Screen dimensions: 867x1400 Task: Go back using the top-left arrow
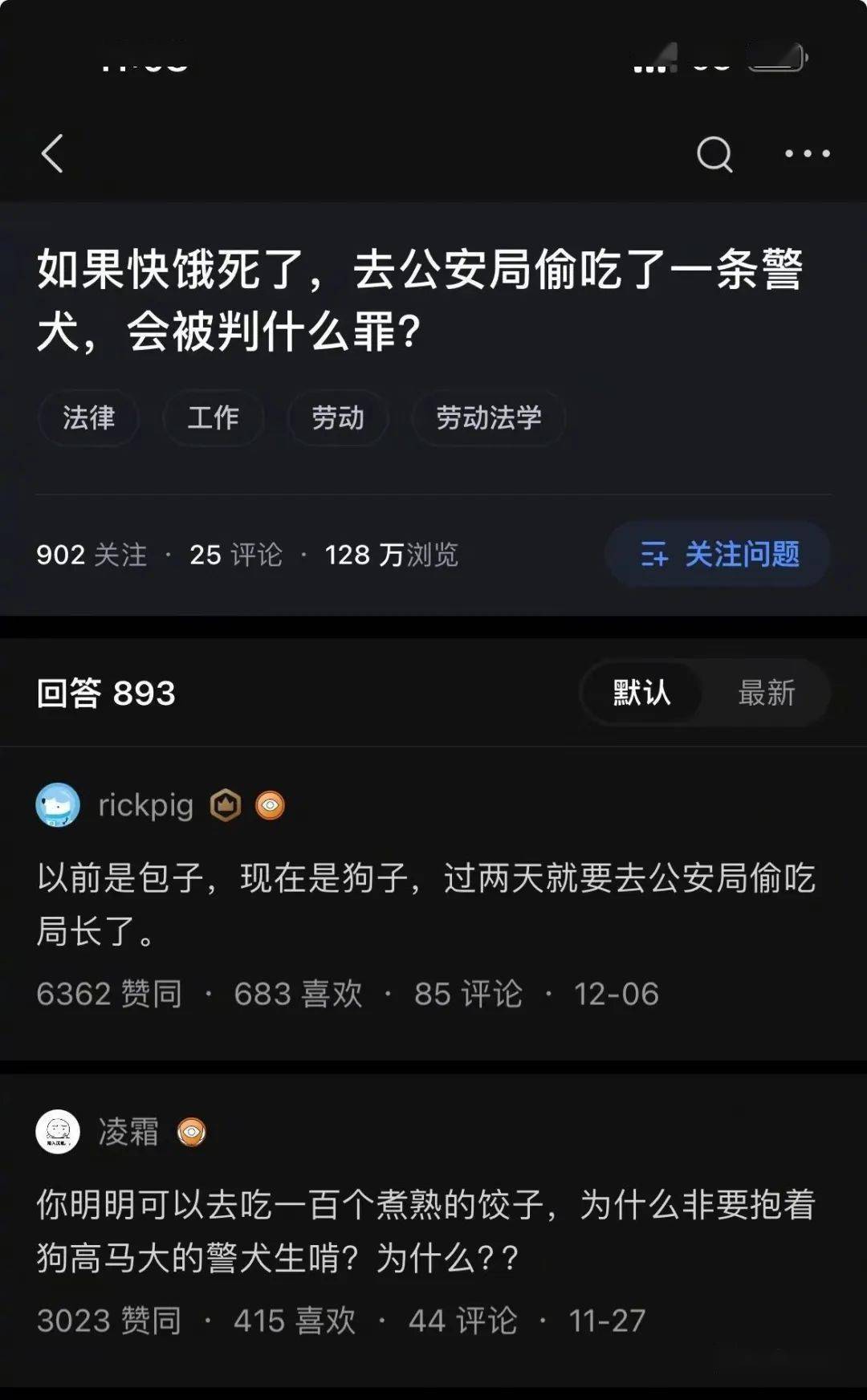[x=52, y=153]
